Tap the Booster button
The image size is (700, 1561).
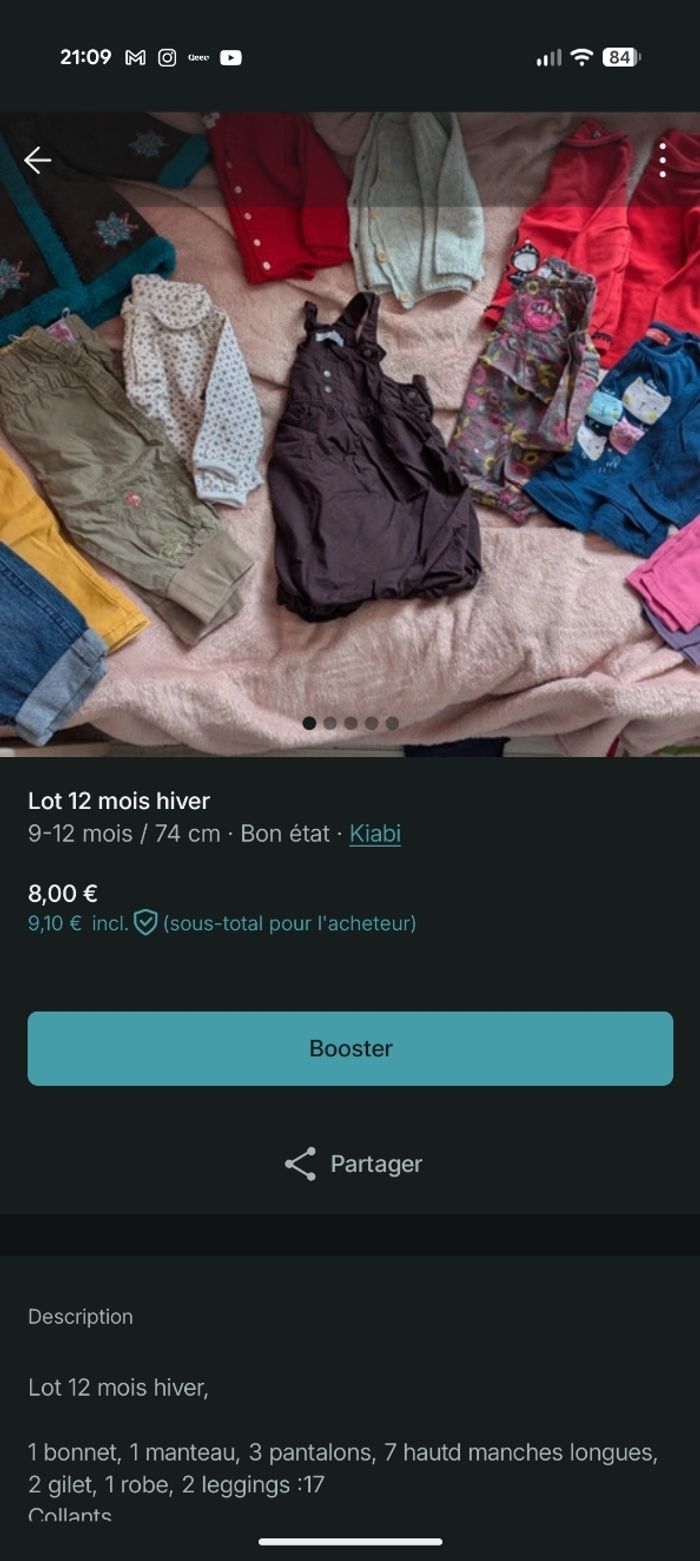[x=350, y=1048]
